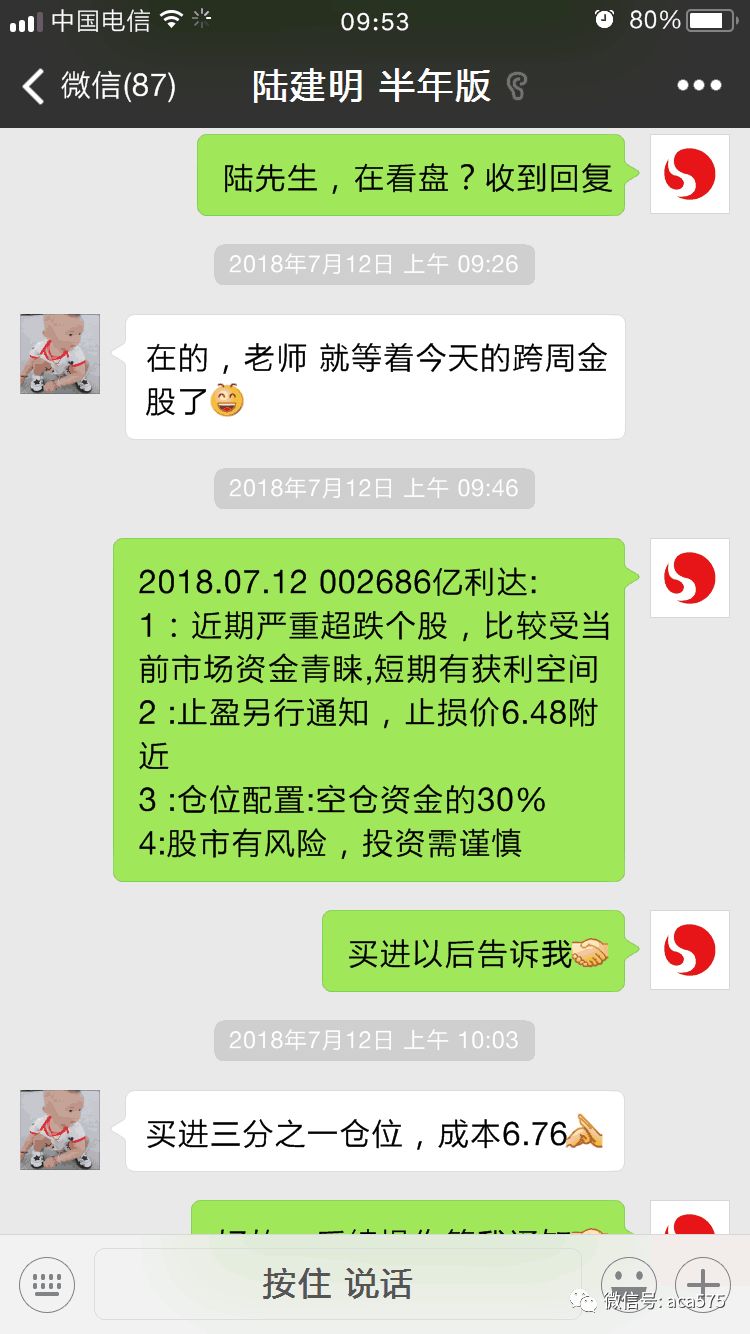Open the emoji sticker panel

(x=628, y=1283)
